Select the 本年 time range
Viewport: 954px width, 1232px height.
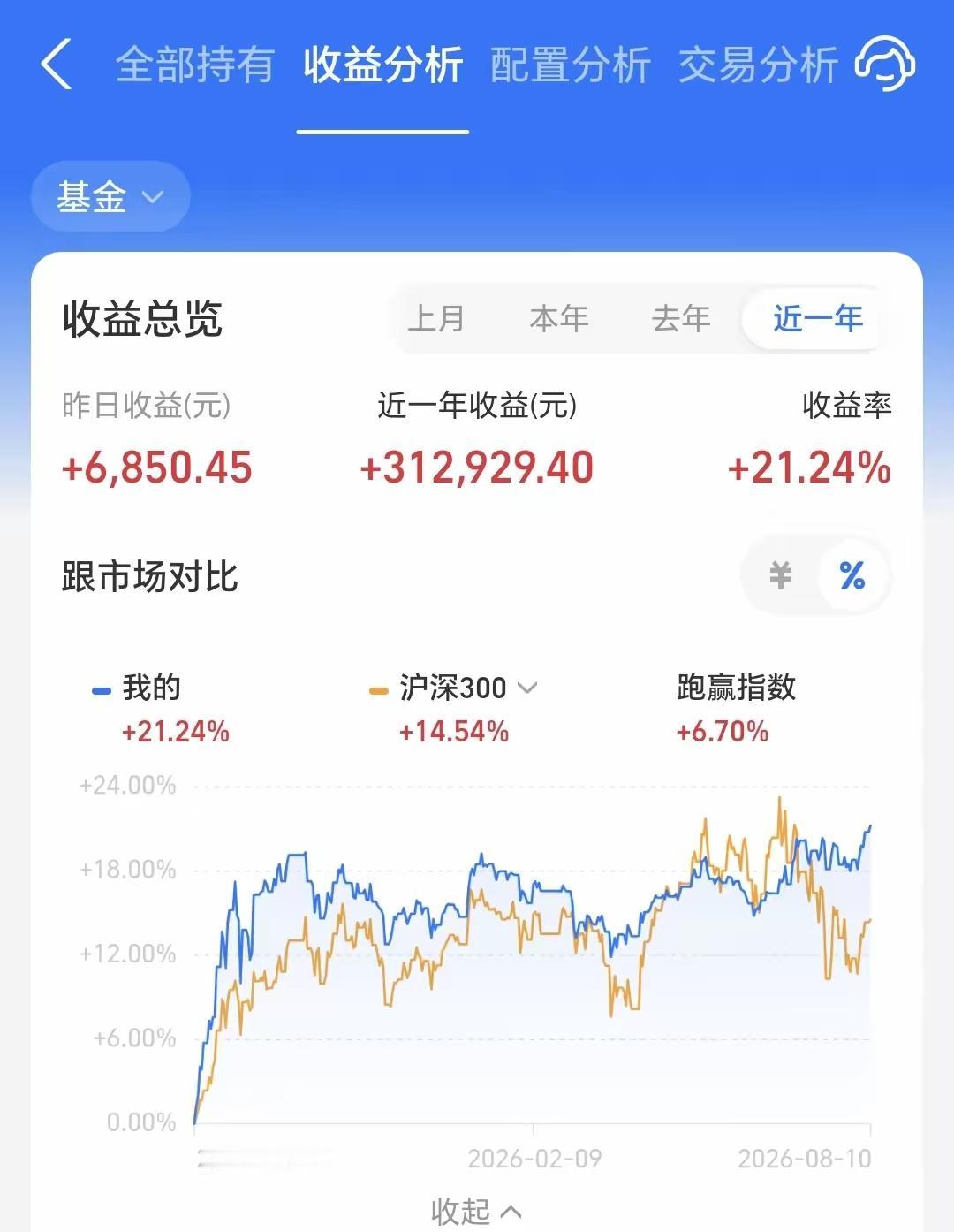coord(558,318)
